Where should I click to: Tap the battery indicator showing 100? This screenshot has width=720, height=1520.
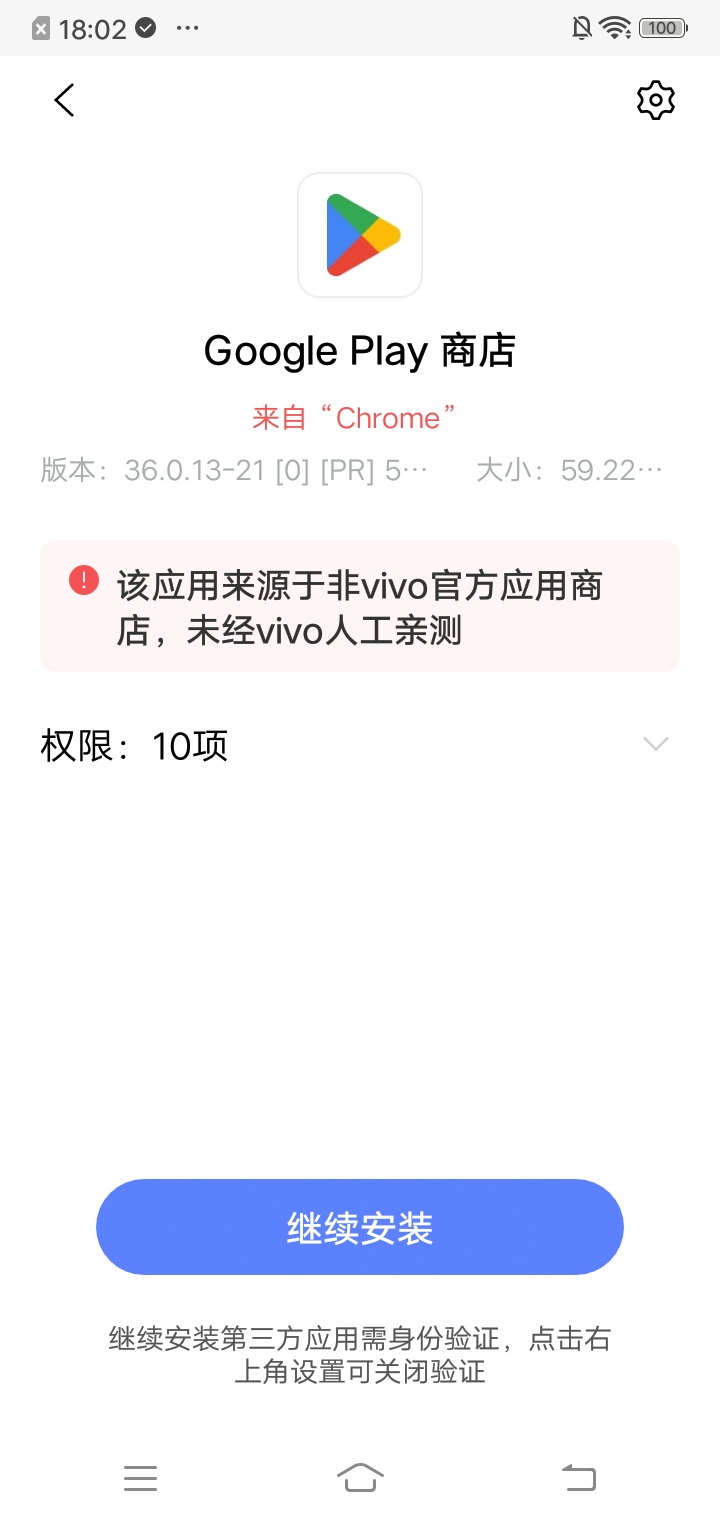pos(660,27)
